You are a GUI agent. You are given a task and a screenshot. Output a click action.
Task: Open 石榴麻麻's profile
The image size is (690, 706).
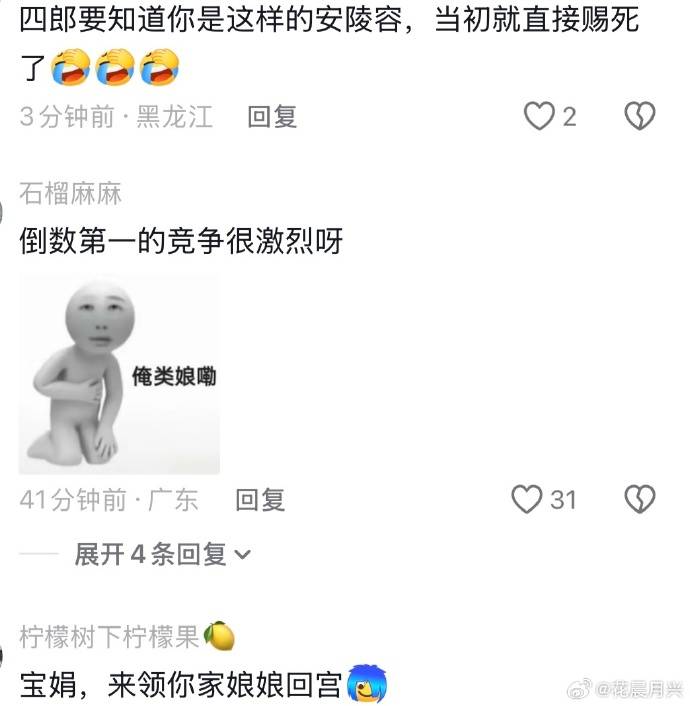click(x=70, y=193)
